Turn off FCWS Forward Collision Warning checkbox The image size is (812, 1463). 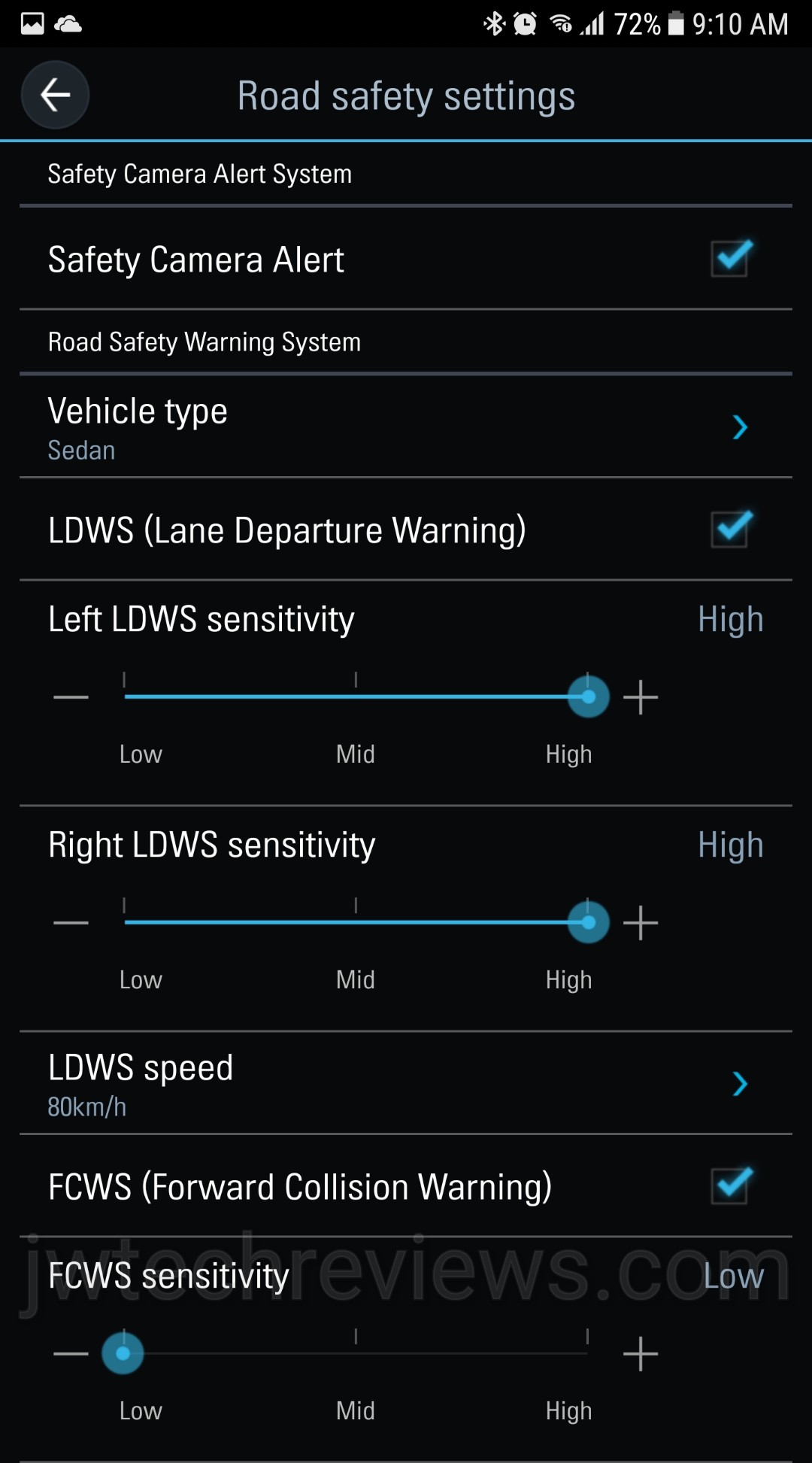point(730,1185)
